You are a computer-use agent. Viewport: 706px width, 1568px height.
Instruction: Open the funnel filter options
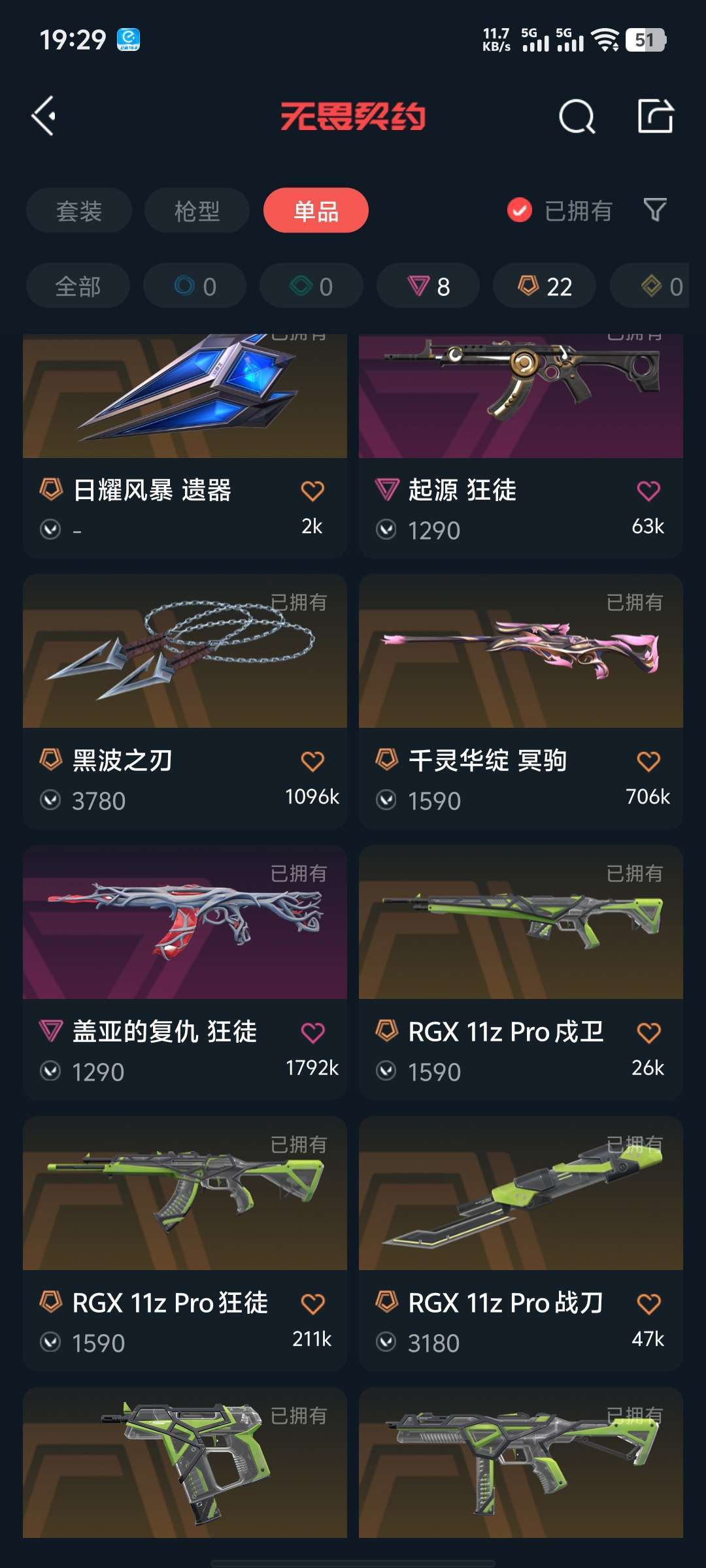[655, 210]
